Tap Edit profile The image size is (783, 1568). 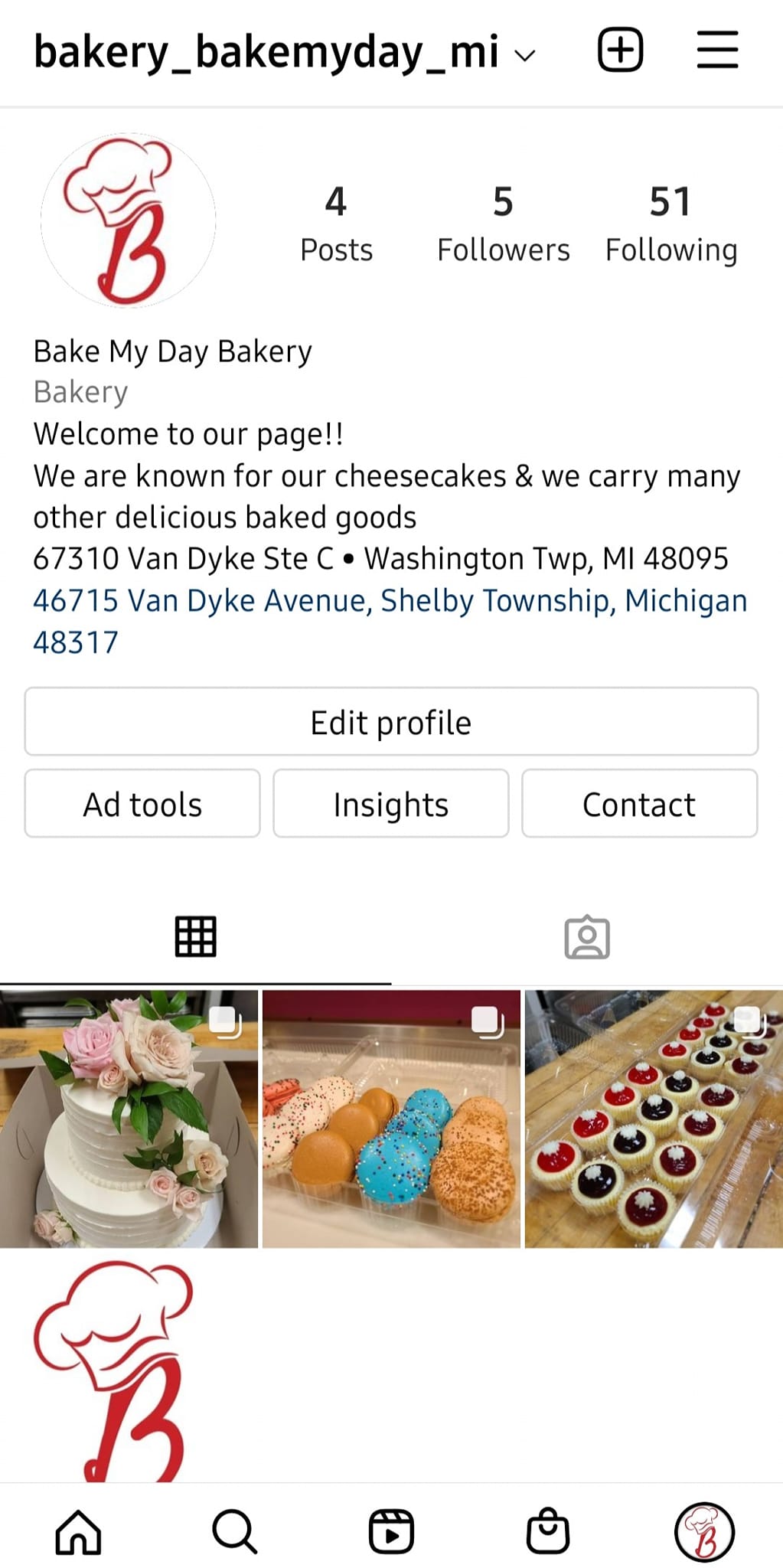coord(391,722)
